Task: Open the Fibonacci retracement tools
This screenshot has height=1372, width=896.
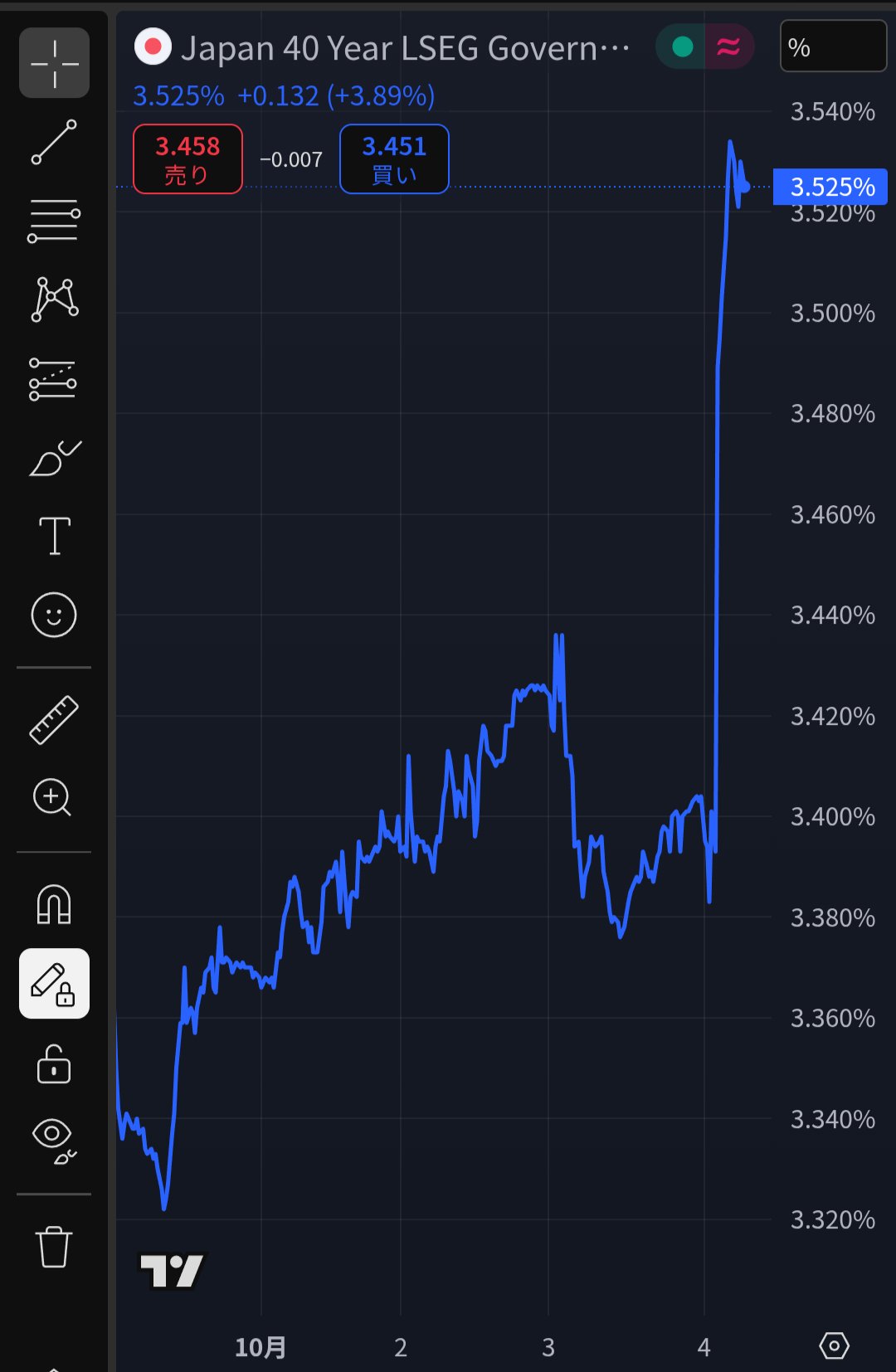Action: 54,221
